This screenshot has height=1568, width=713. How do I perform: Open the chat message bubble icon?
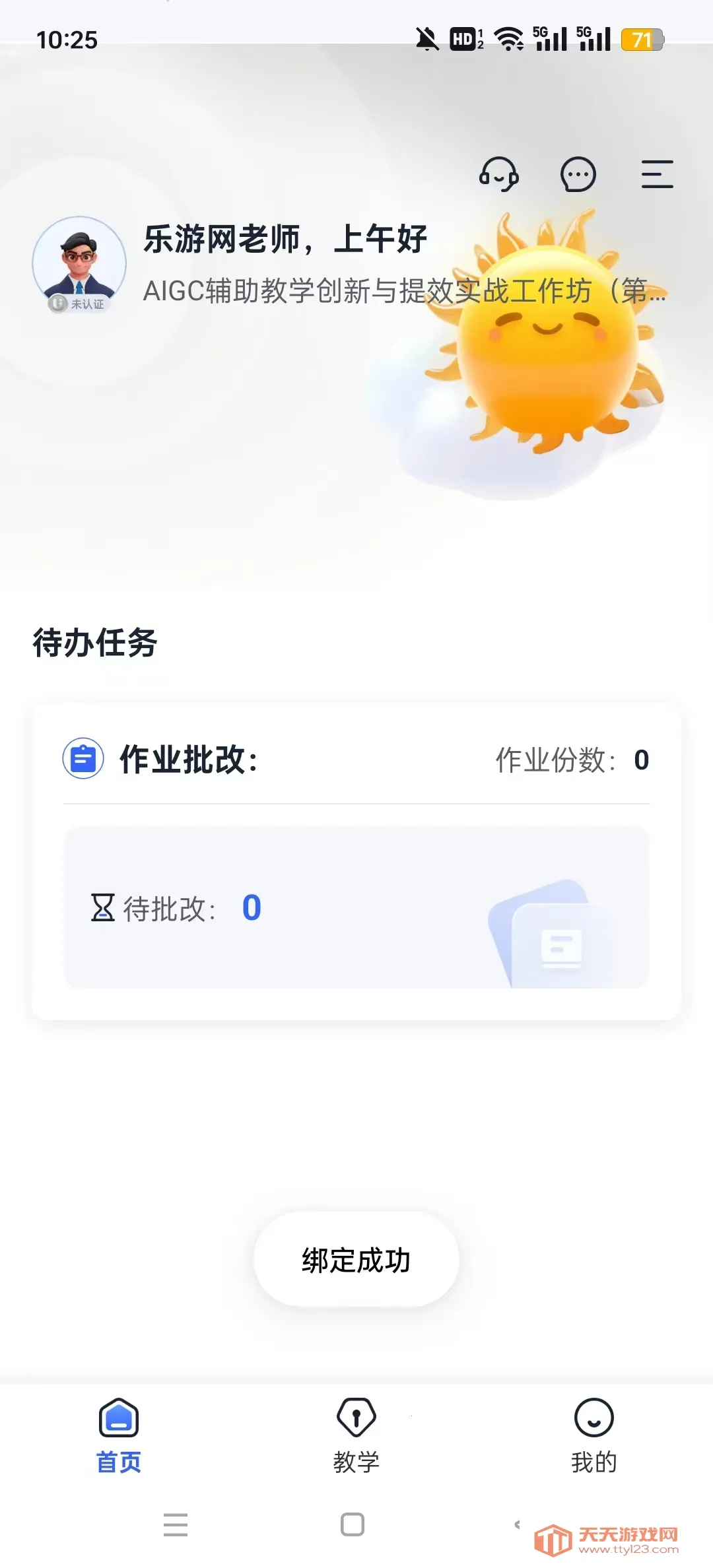(x=578, y=175)
